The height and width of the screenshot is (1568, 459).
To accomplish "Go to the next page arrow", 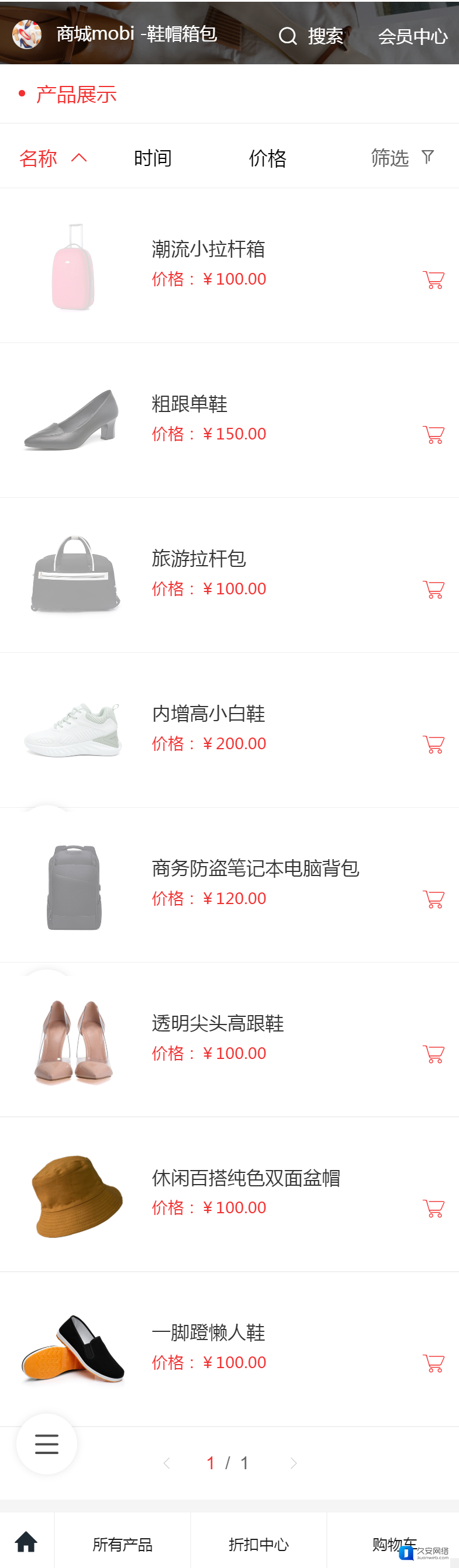I will click(294, 1463).
